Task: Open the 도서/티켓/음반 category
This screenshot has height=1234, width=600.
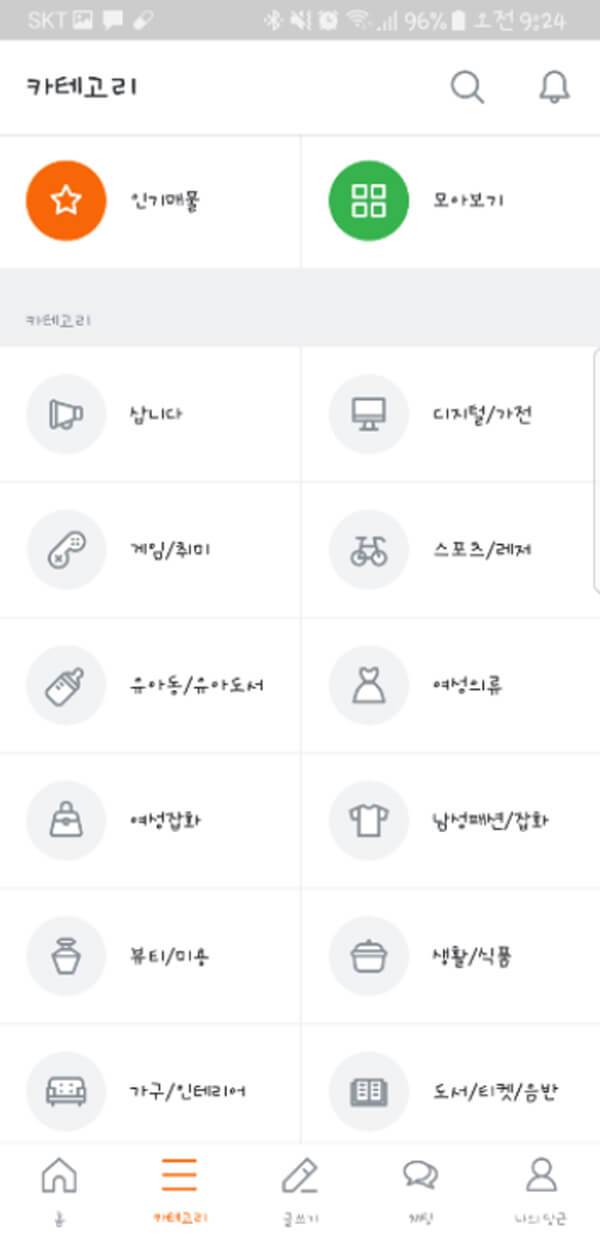Action: pyautogui.click(x=450, y=1090)
